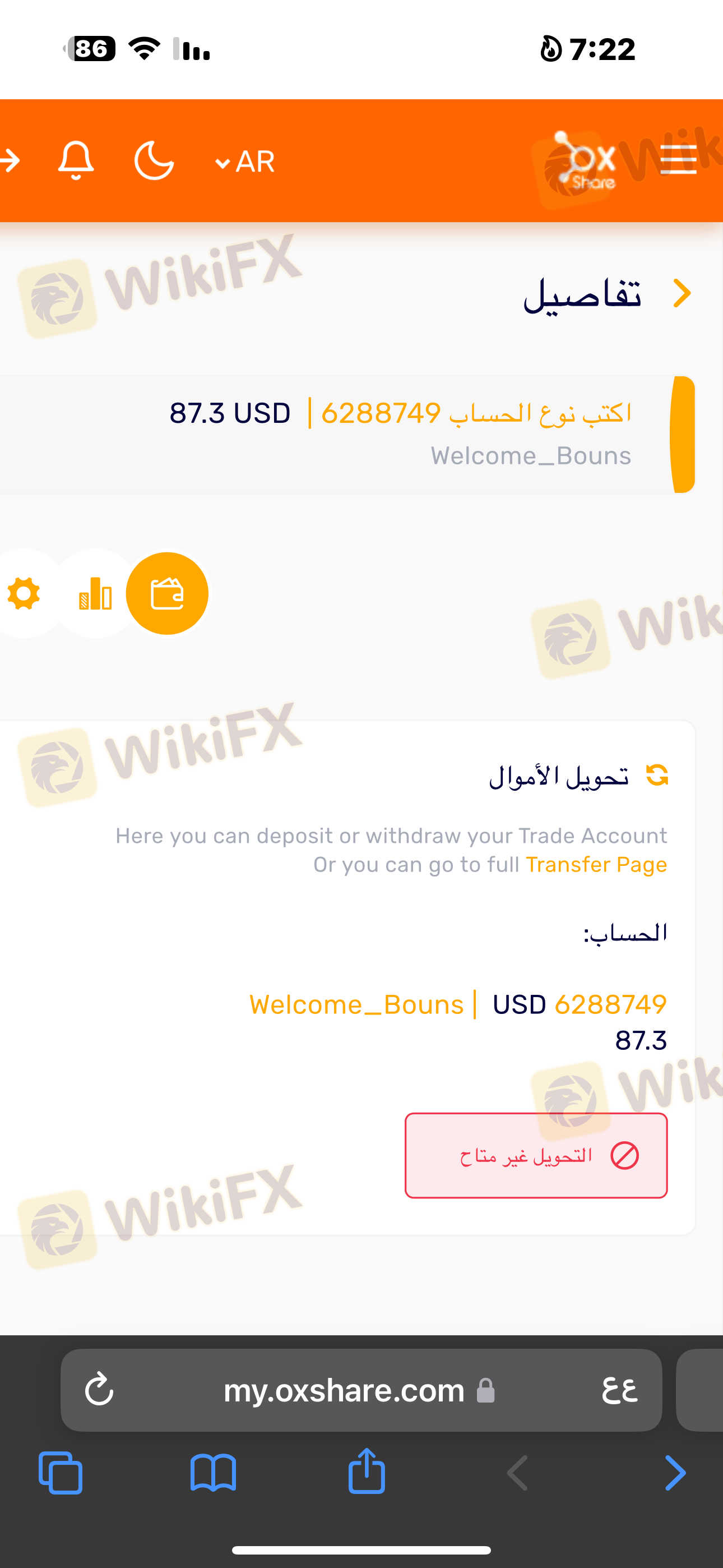
Task: Open the Safari share sheet
Action: click(x=367, y=1472)
